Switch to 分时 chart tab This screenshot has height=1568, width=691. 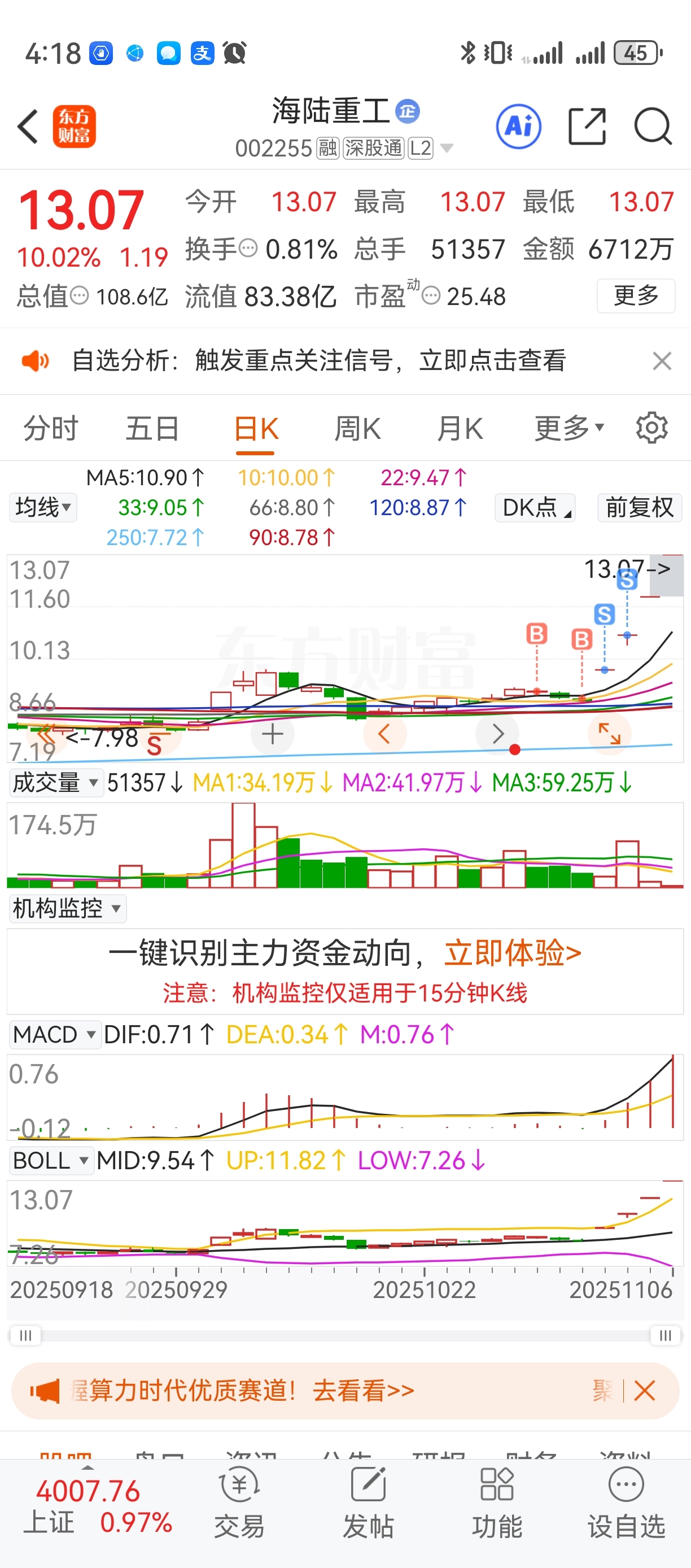tap(50, 429)
